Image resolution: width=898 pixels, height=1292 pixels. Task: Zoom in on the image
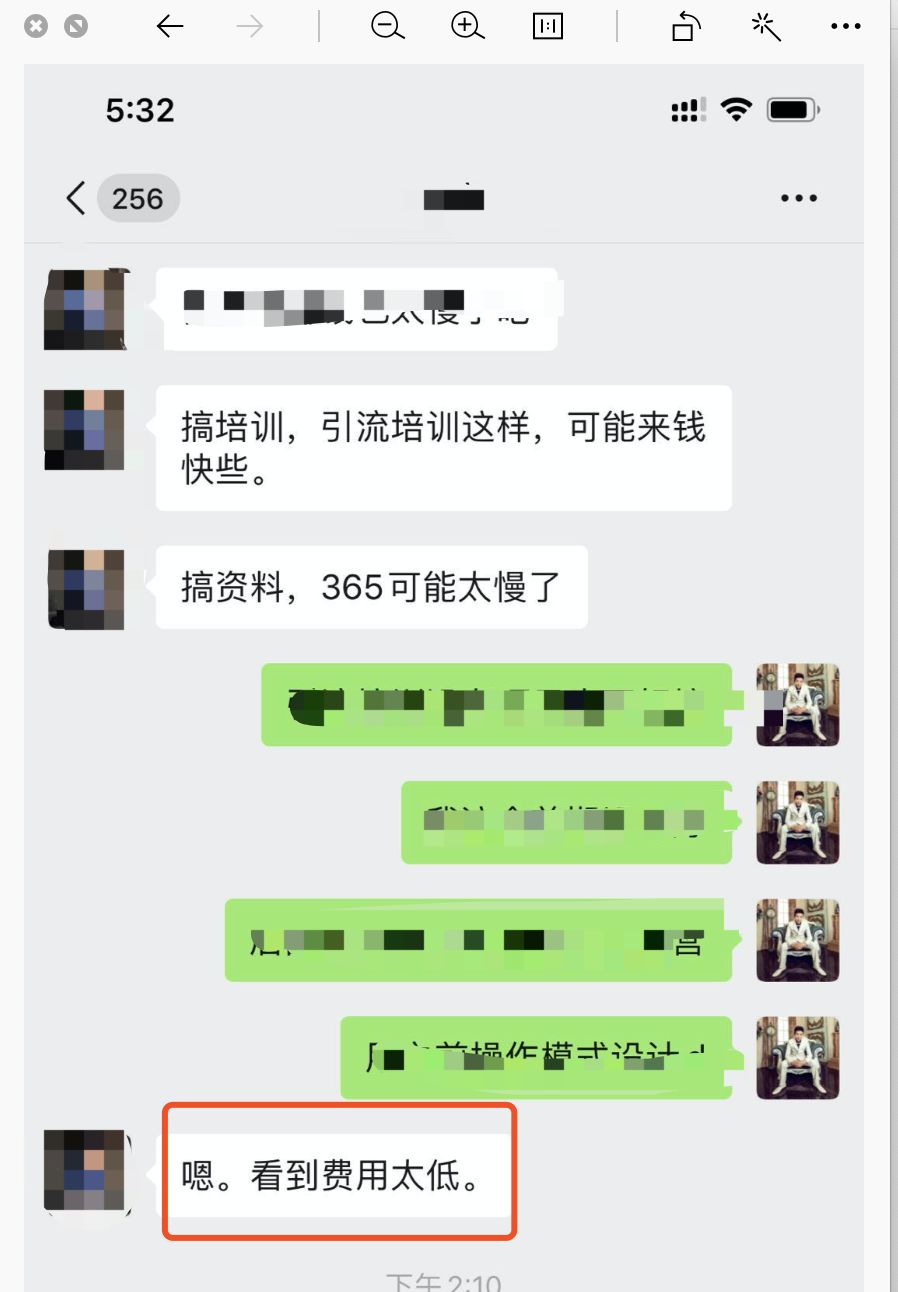tap(467, 27)
